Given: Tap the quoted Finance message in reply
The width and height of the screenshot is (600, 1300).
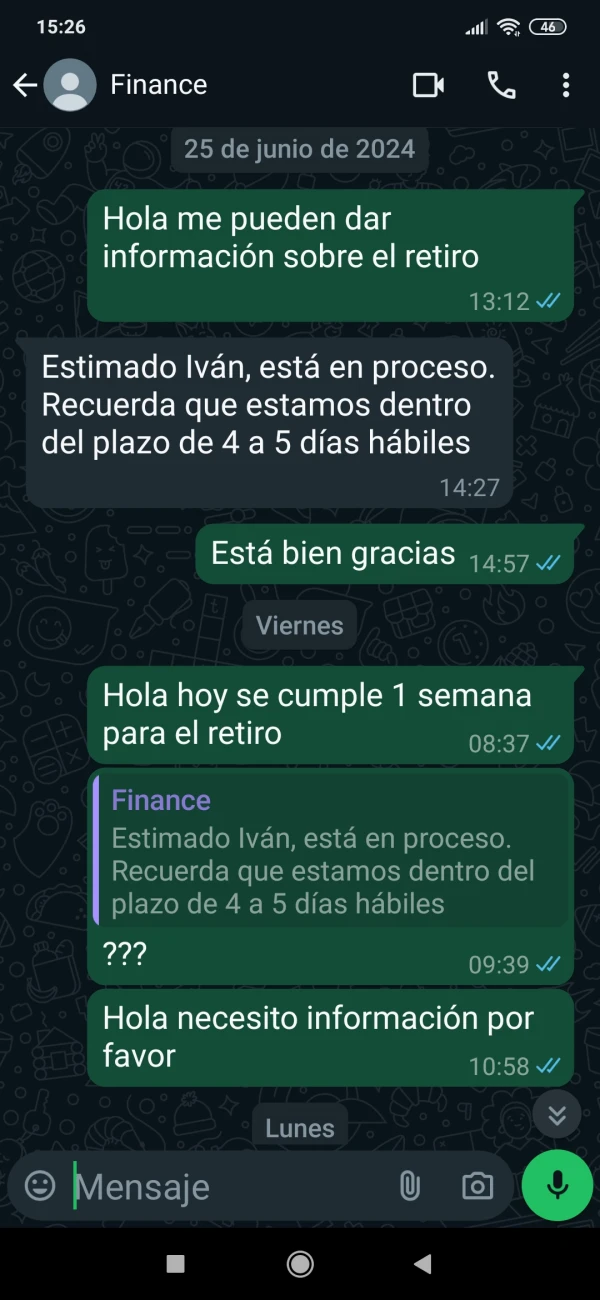Looking at the screenshot, I should tap(329, 851).
